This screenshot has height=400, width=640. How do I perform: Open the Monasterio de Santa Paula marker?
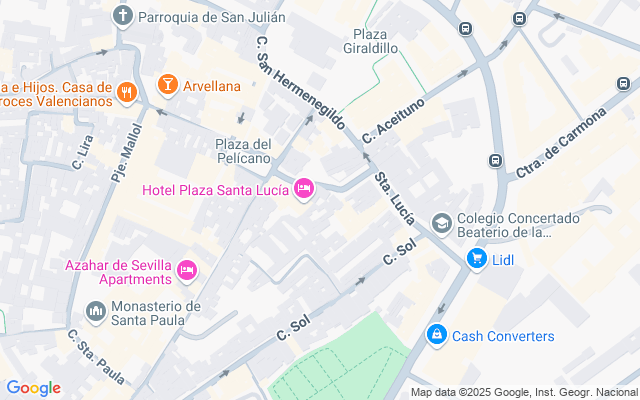96,312
